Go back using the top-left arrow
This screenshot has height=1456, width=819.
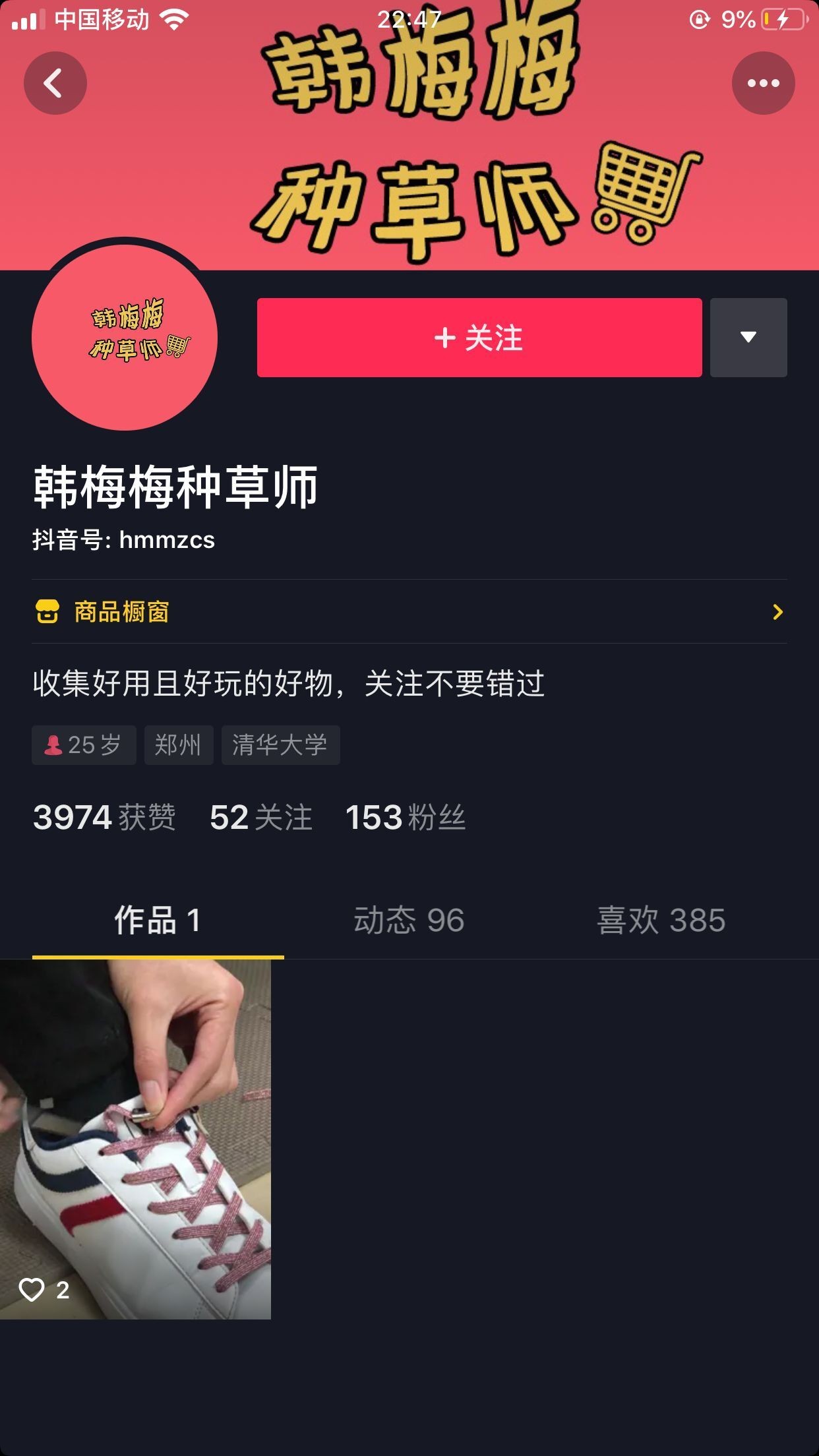coord(55,83)
